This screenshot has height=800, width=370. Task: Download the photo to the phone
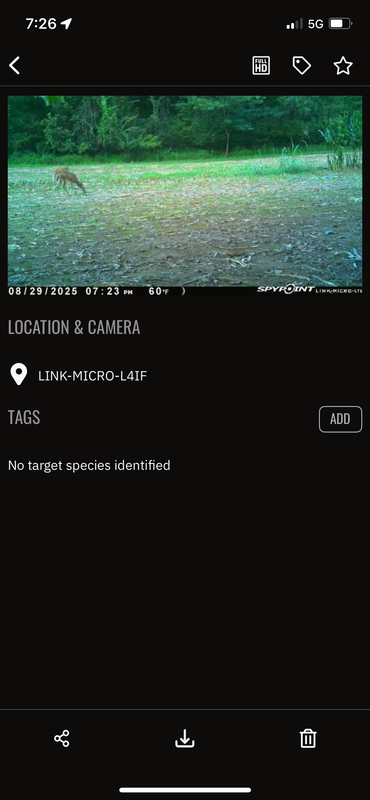click(x=185, y=739)
